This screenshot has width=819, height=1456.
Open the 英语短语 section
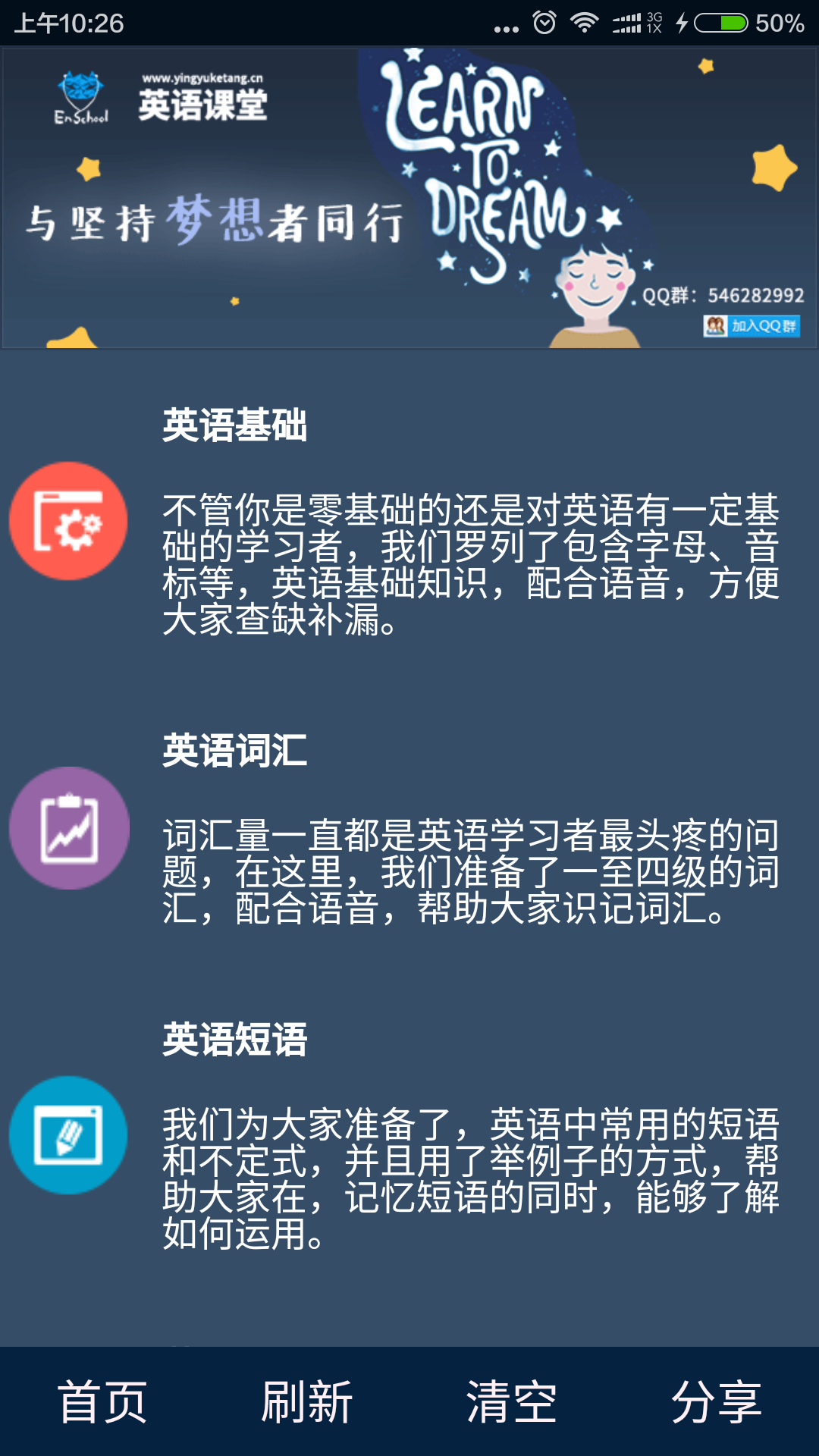(x=234, y=1039)
